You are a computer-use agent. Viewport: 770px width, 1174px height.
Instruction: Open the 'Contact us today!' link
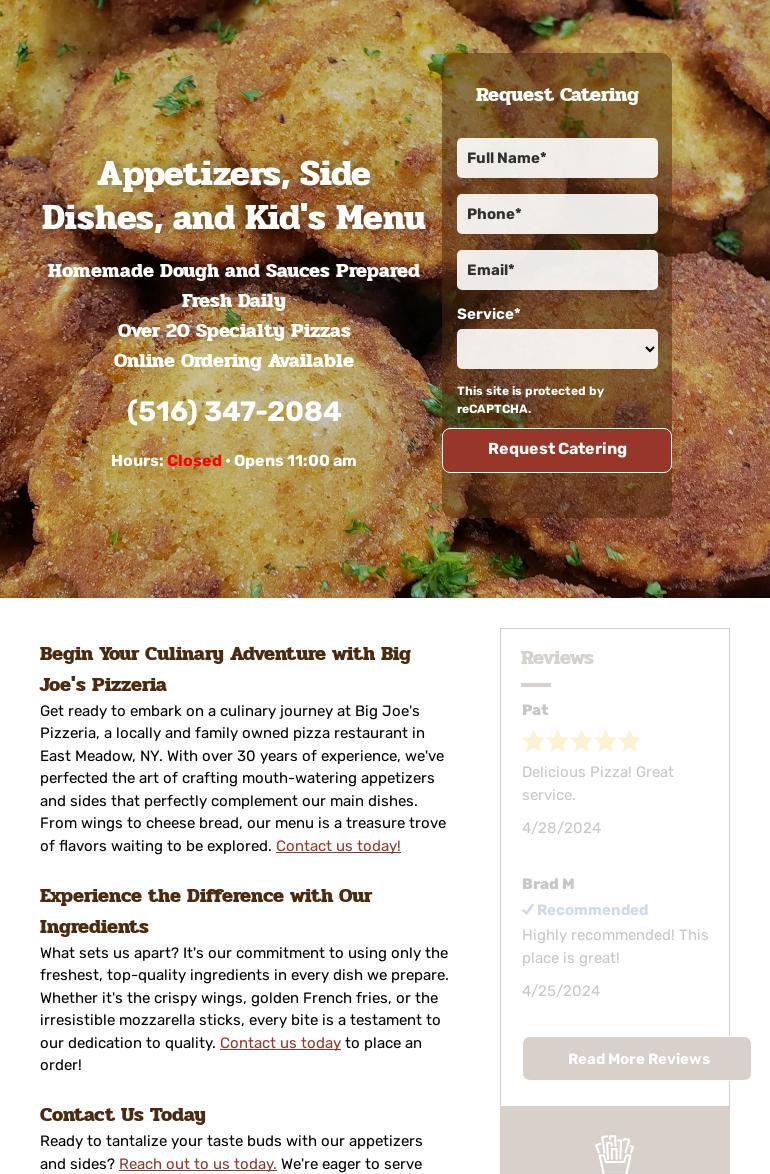tap(338, 846)
